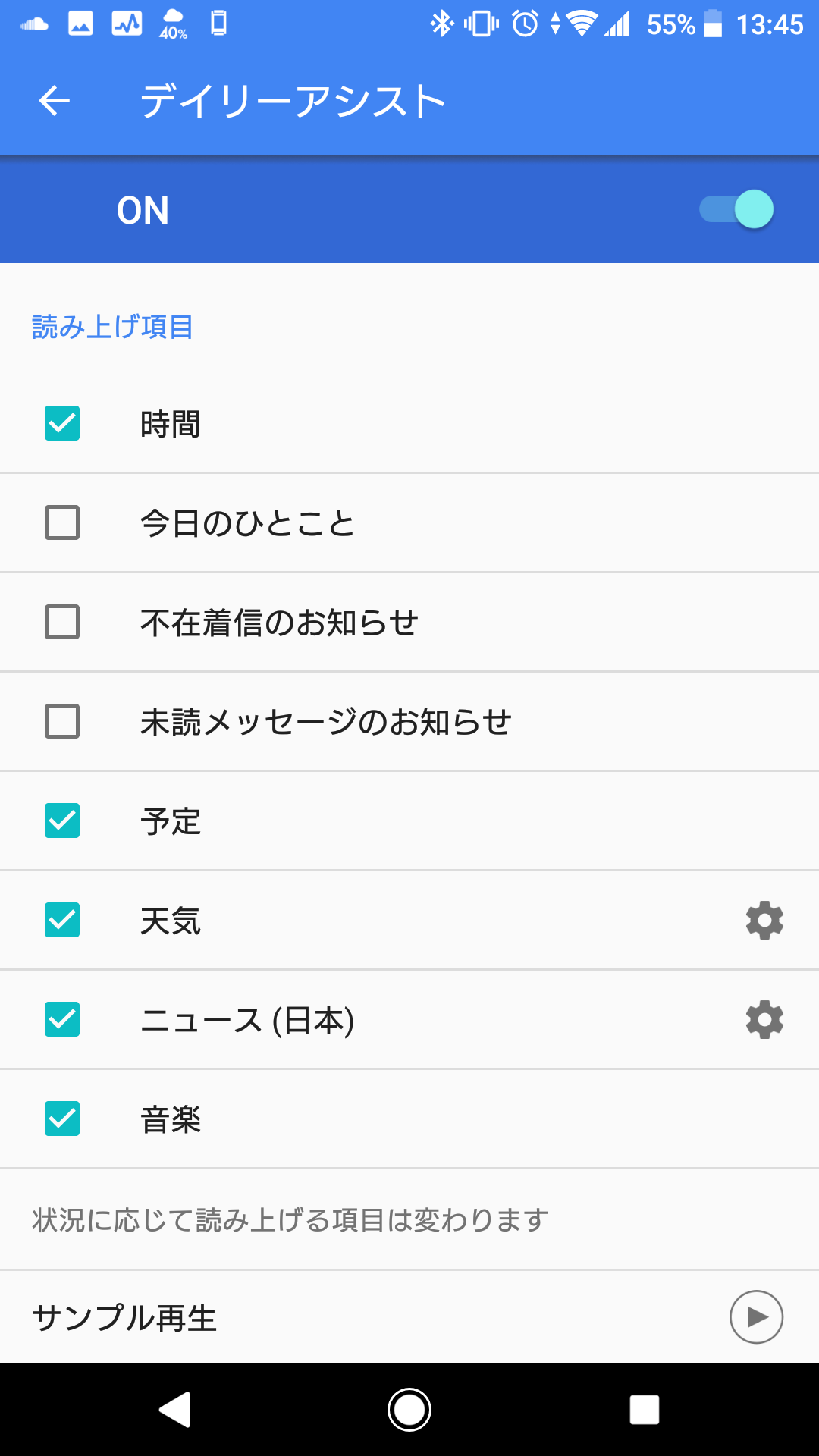Uncheck the 予定 item
This screenshot has width=819, height=1456.
(62, 821)
